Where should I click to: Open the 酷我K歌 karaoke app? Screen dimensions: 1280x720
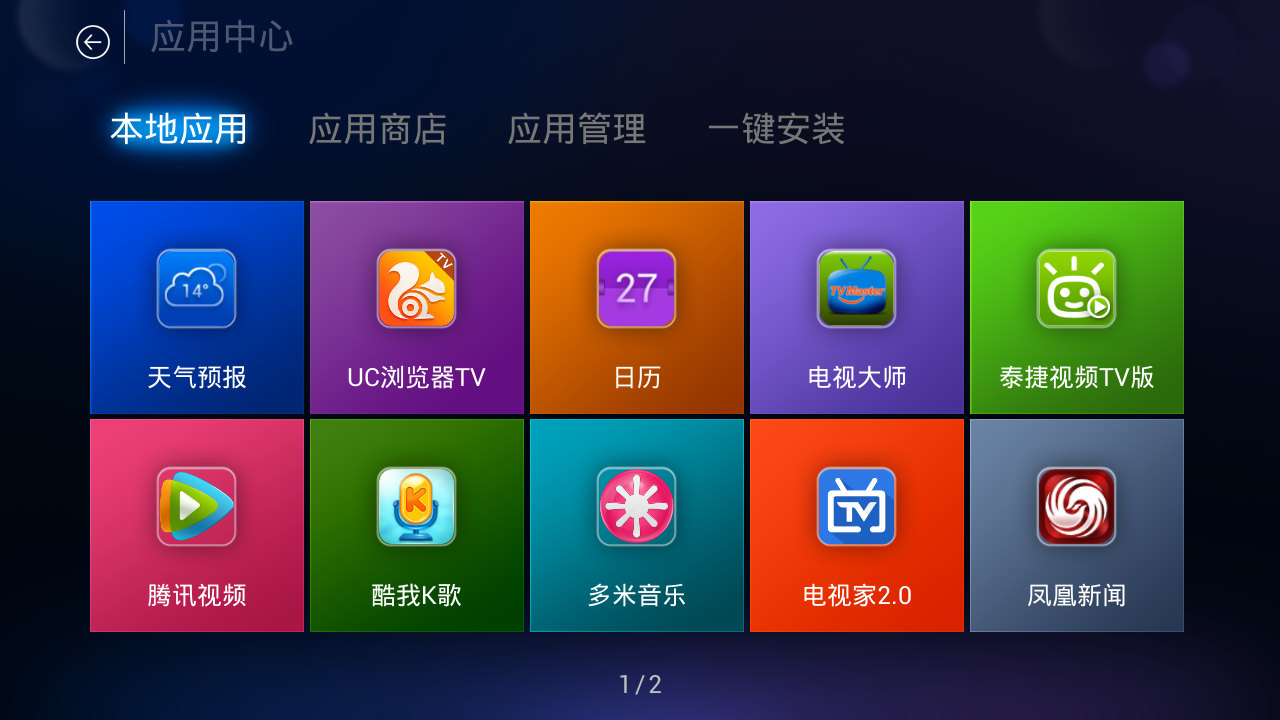click(x=417, y=526)
